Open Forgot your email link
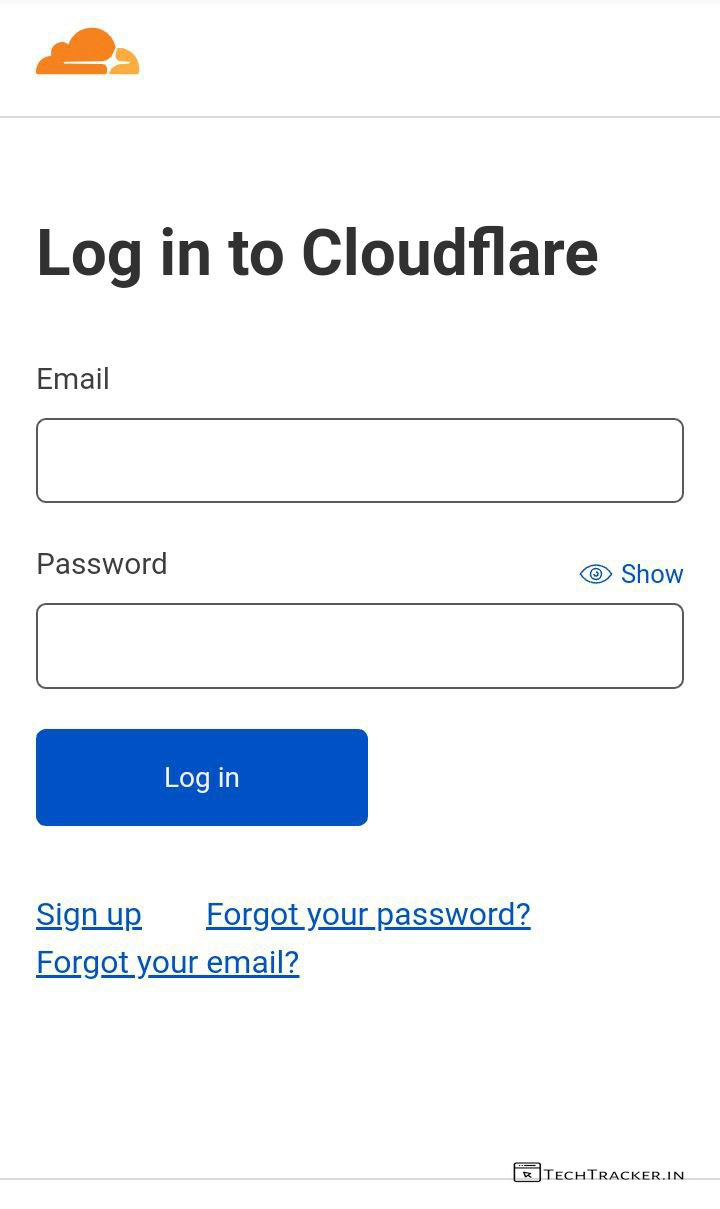720x1209 pixels. 168,962
